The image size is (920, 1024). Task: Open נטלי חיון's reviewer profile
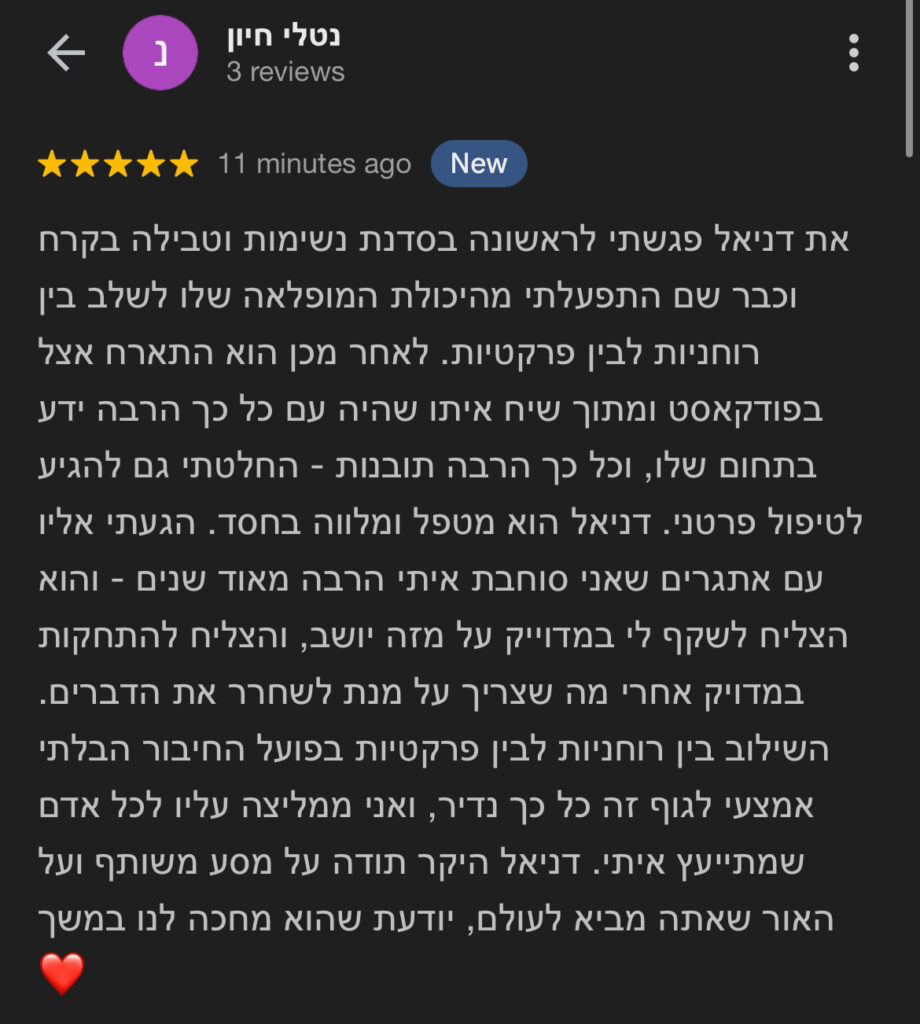tap(284, 39)
